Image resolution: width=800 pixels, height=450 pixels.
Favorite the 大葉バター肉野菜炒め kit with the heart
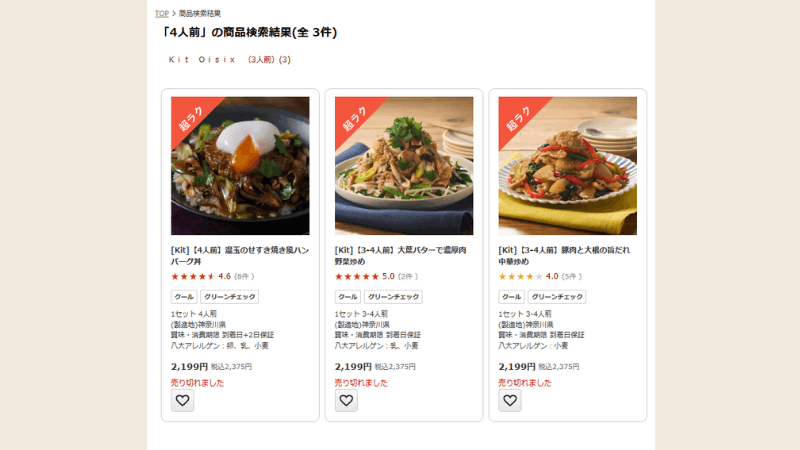coord(346,401)
